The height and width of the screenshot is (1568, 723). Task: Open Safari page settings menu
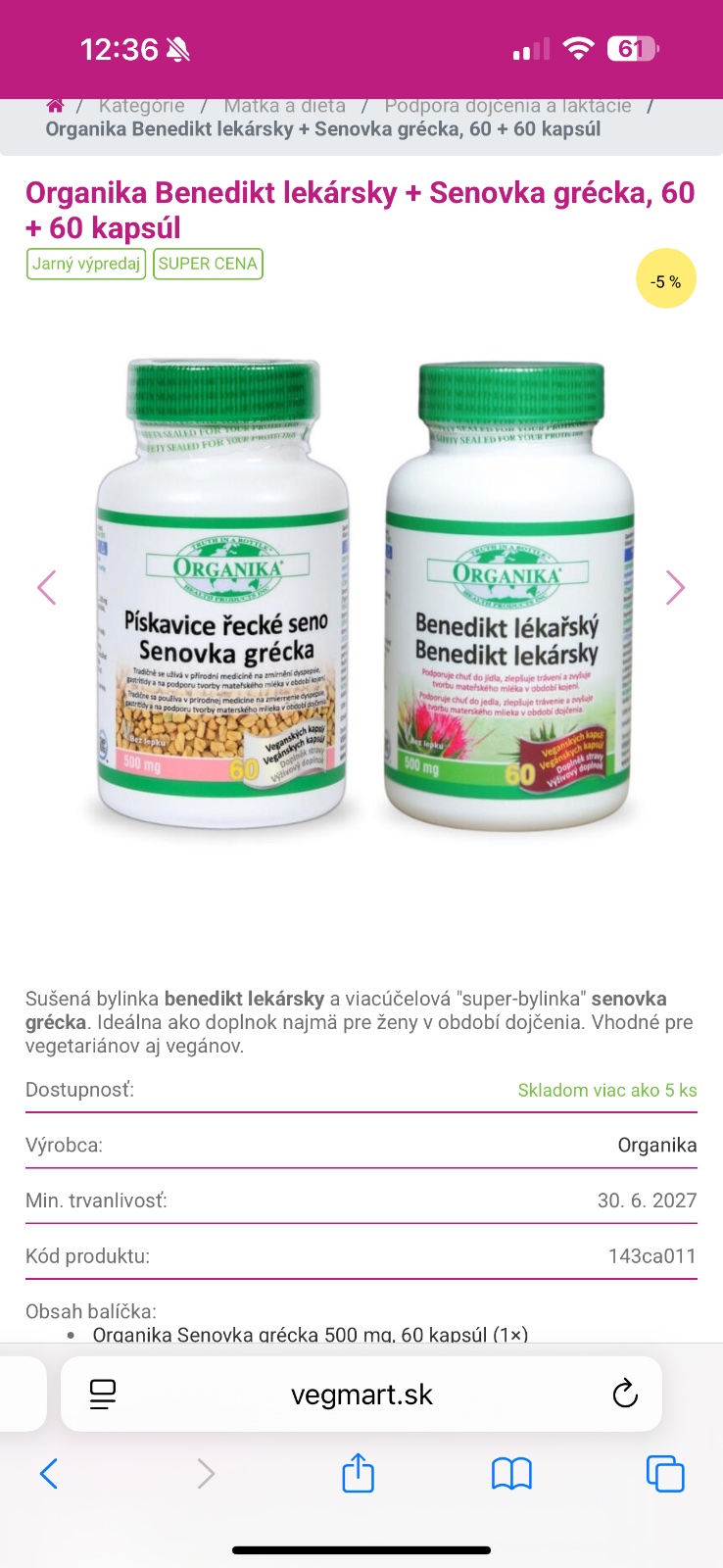pos(103,1394)
